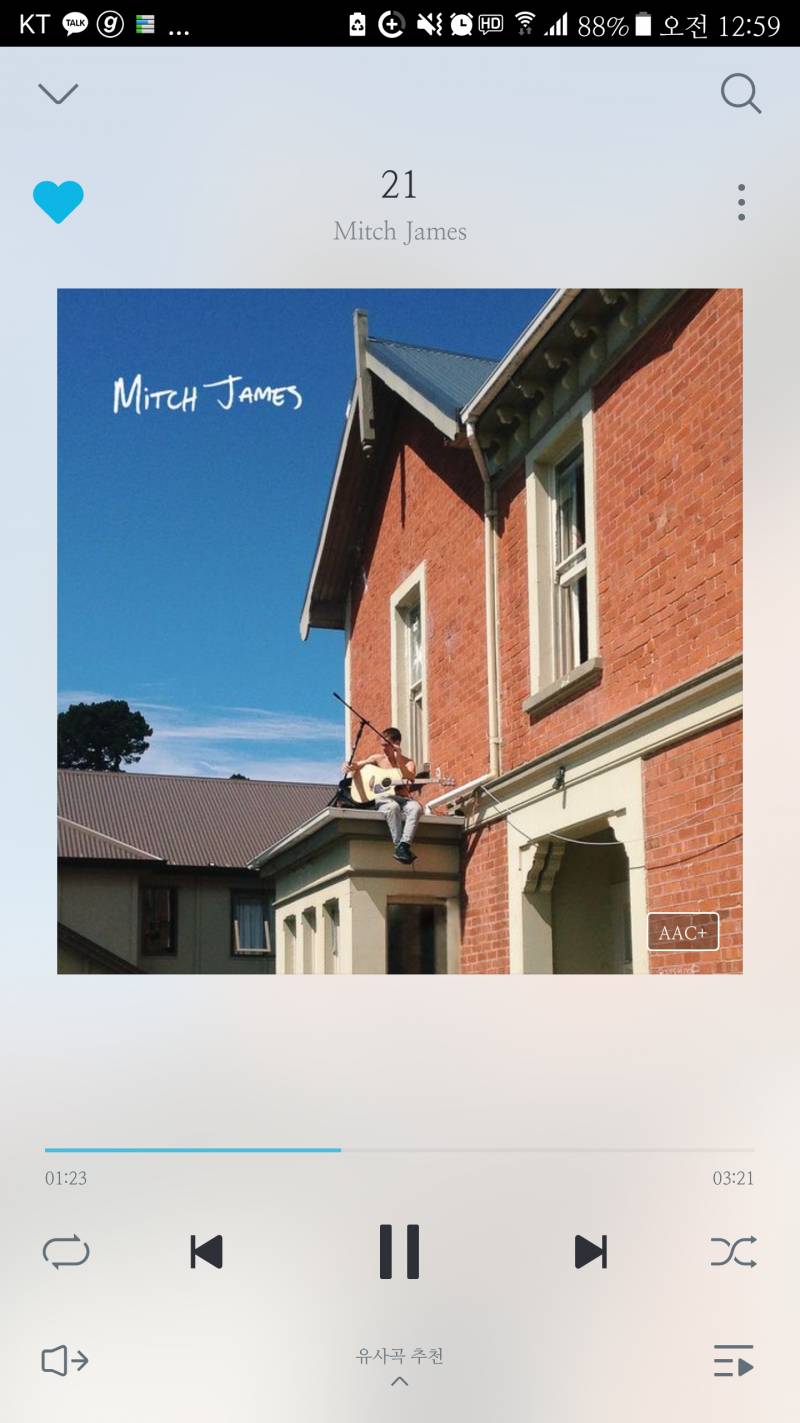Open the current playlist queue

(x=733, y=1361)
